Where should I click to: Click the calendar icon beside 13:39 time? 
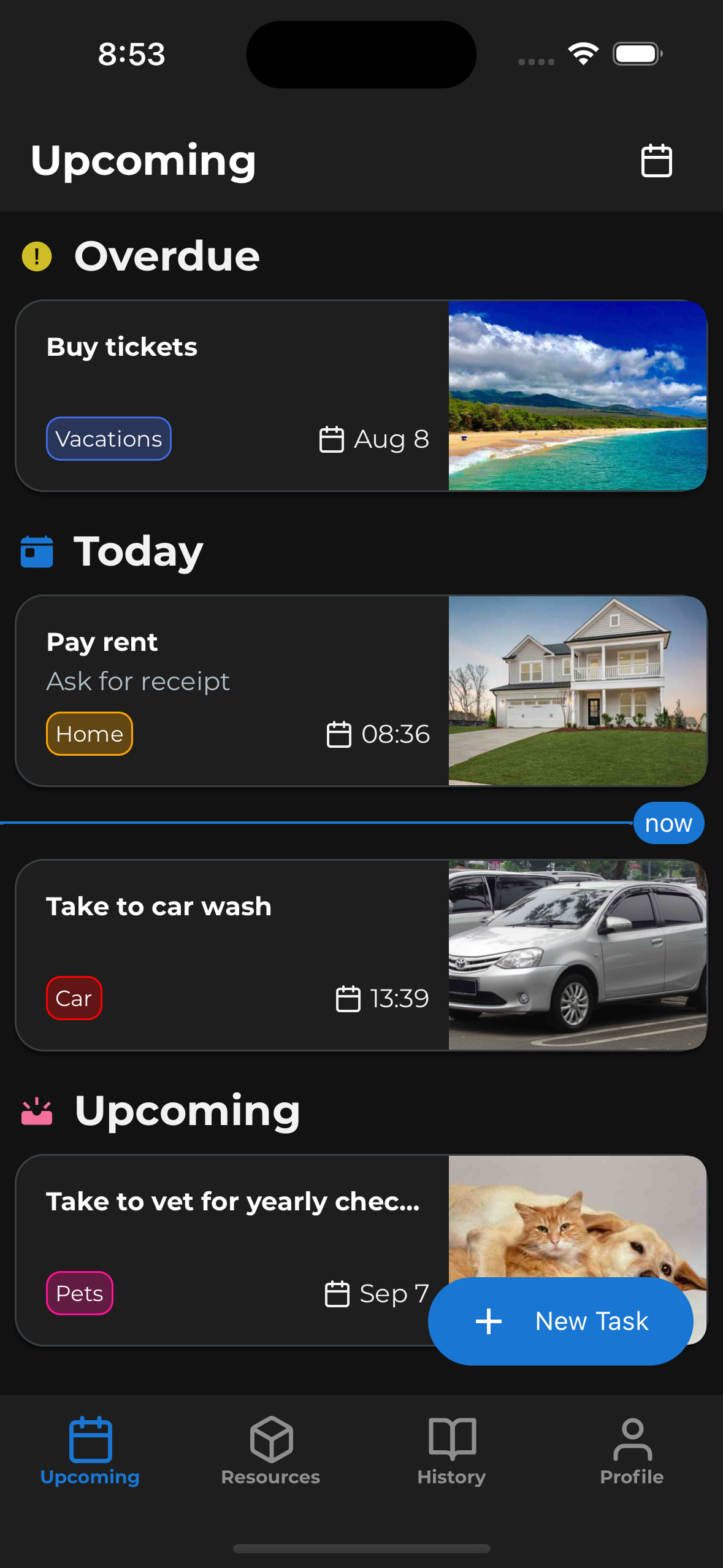pyautogui.click(x=348, y=999)
